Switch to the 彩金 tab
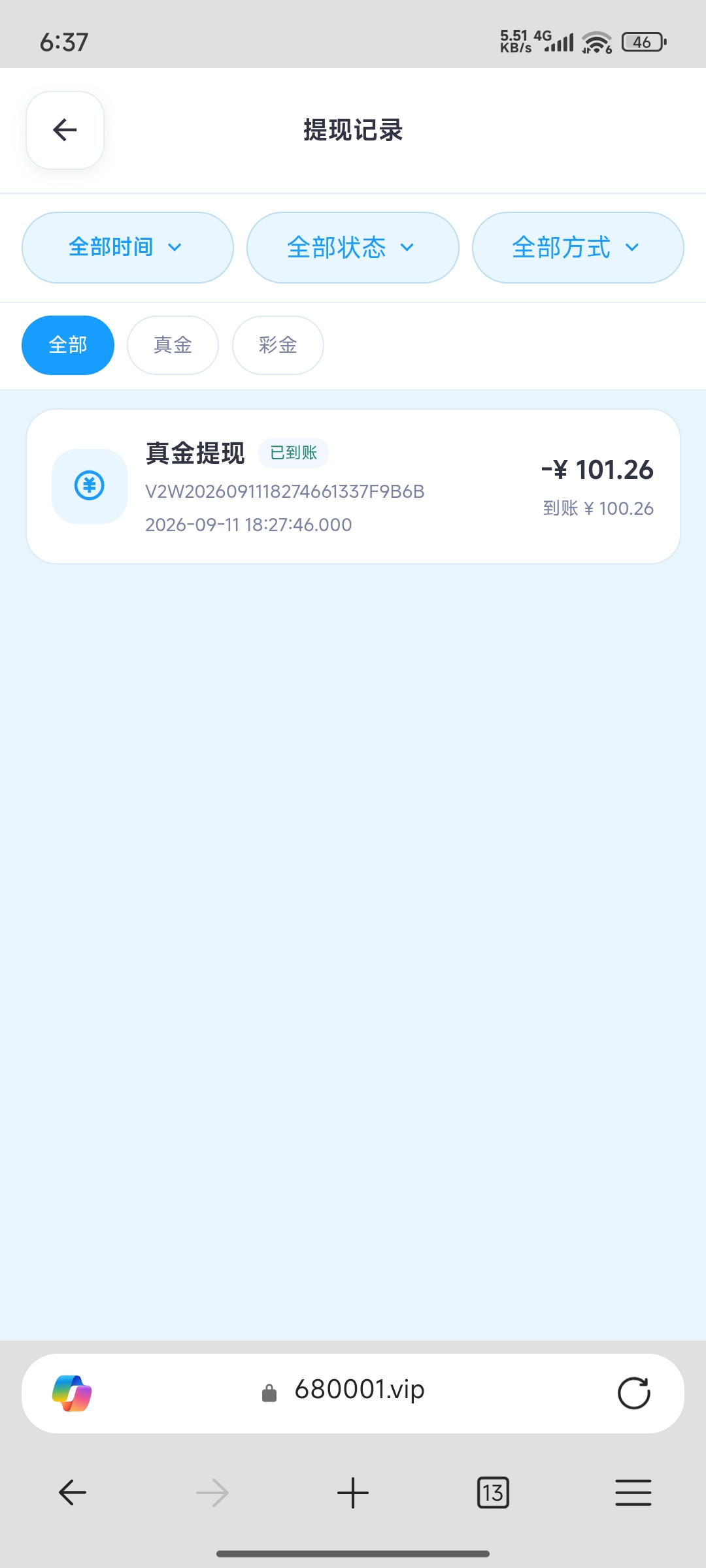 (x=278, y=345)
